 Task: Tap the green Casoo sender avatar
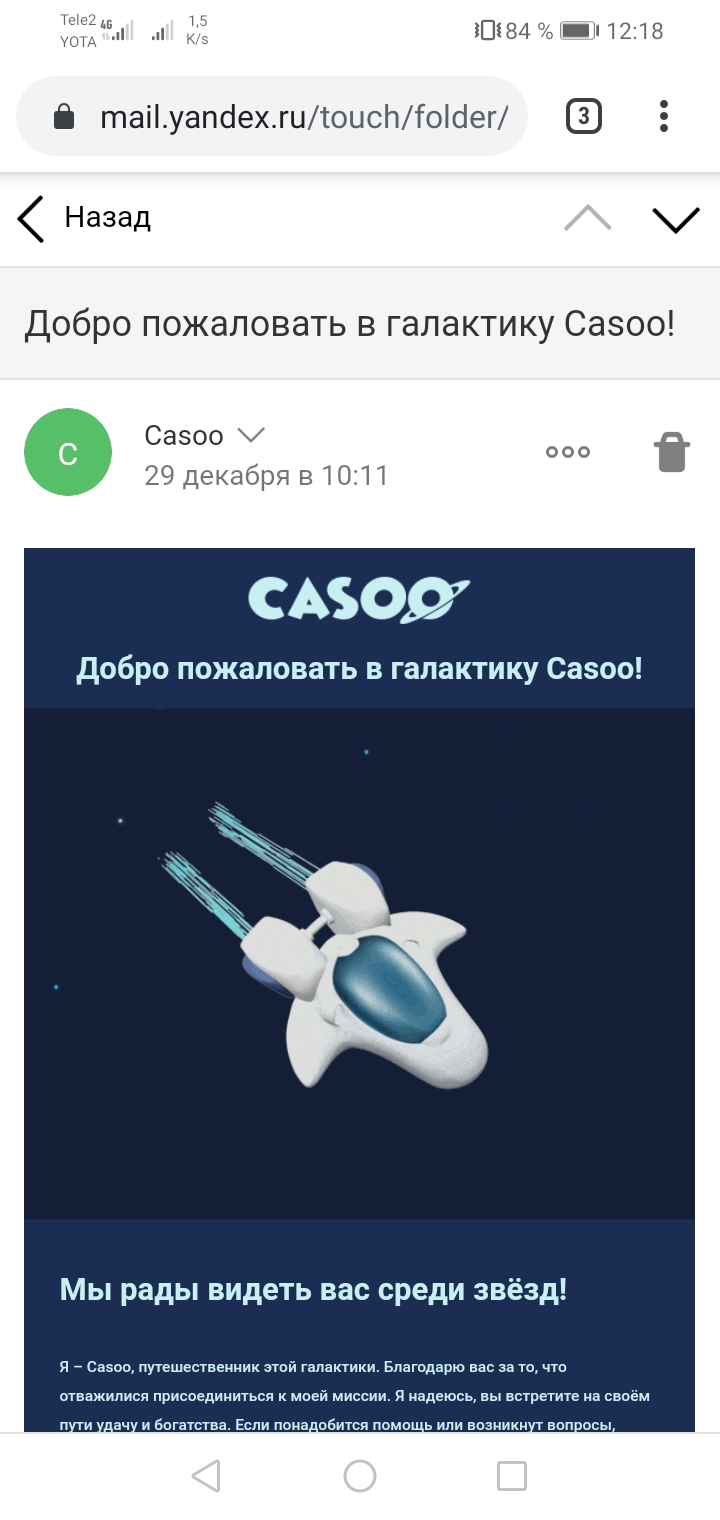[68, 452]
